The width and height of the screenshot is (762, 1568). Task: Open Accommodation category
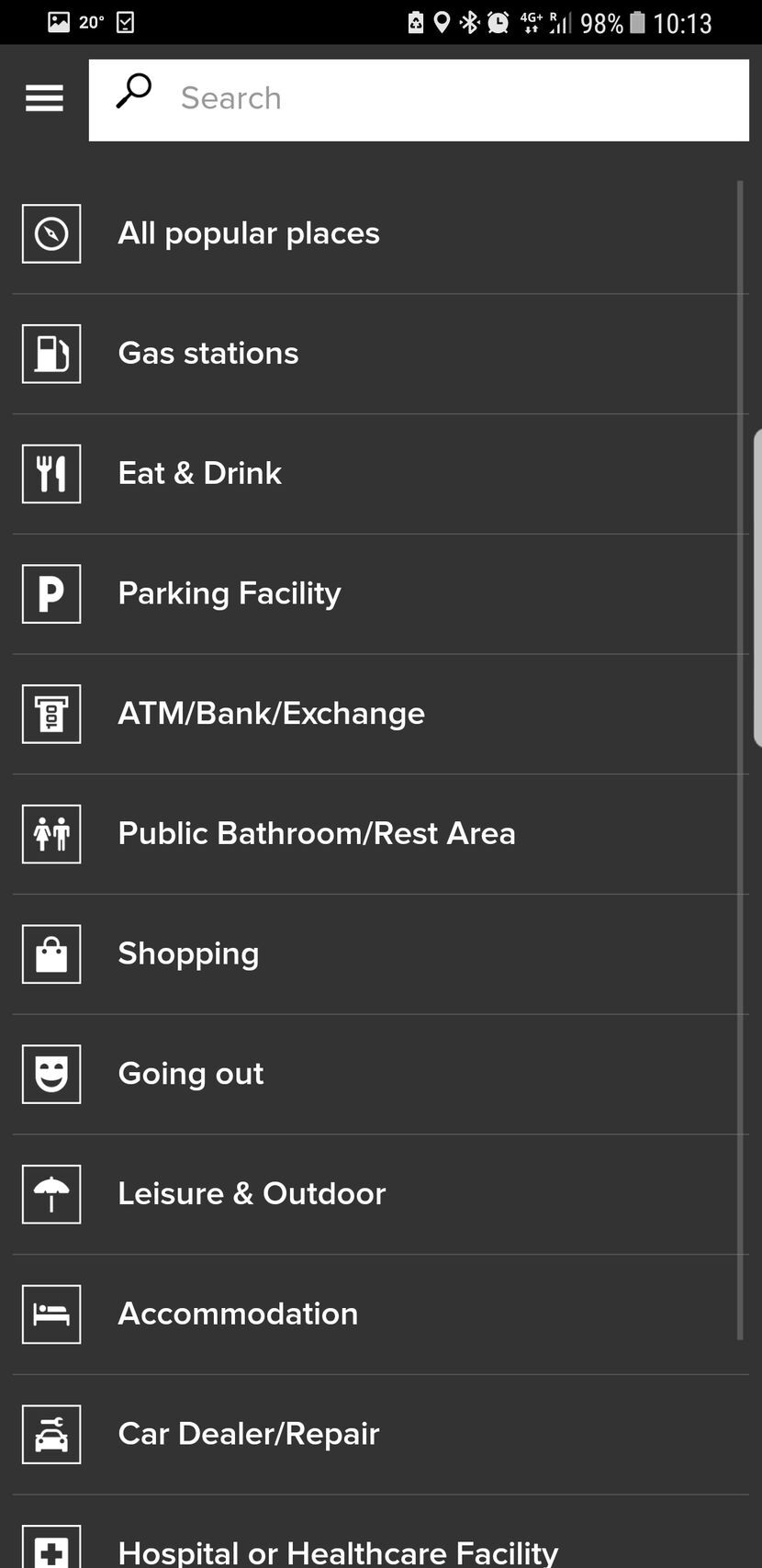238,1314
